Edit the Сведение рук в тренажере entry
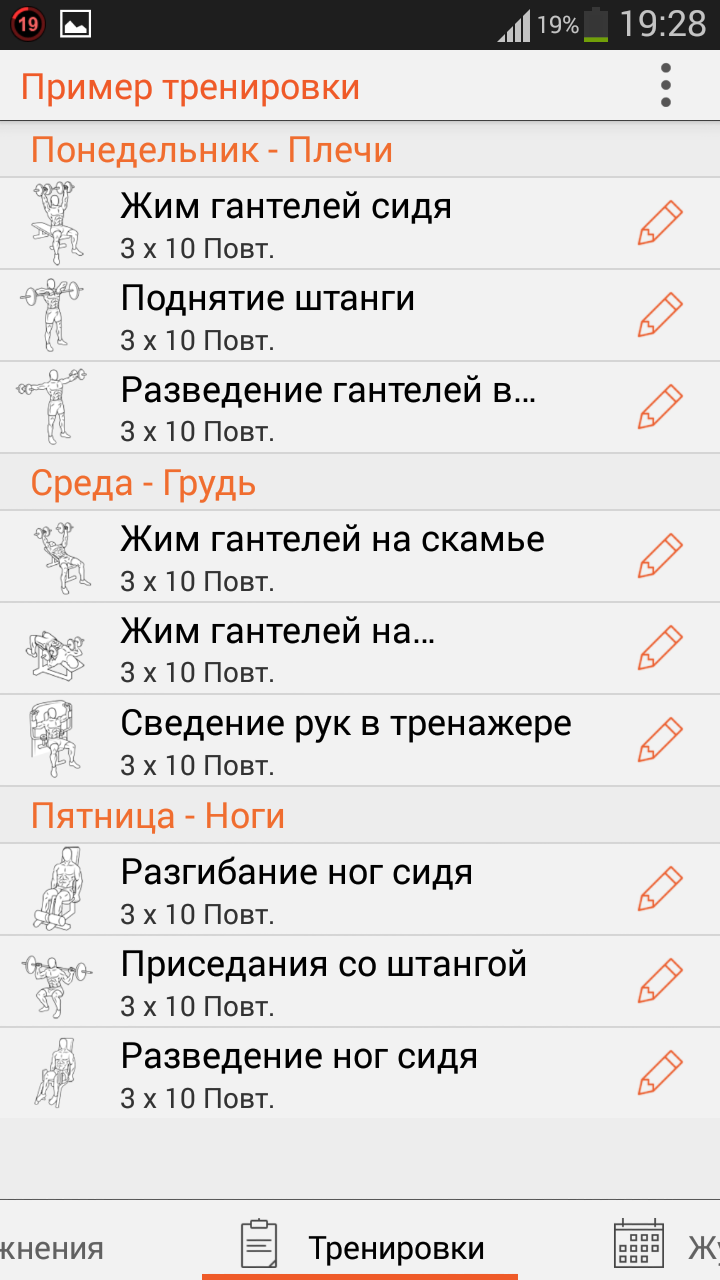 pos(660,741)
